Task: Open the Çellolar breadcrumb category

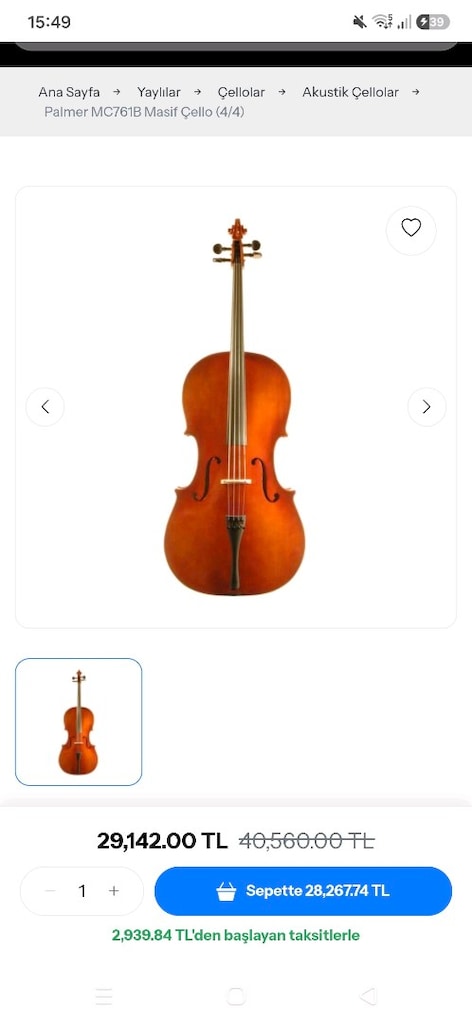Action: pos(242,92)
